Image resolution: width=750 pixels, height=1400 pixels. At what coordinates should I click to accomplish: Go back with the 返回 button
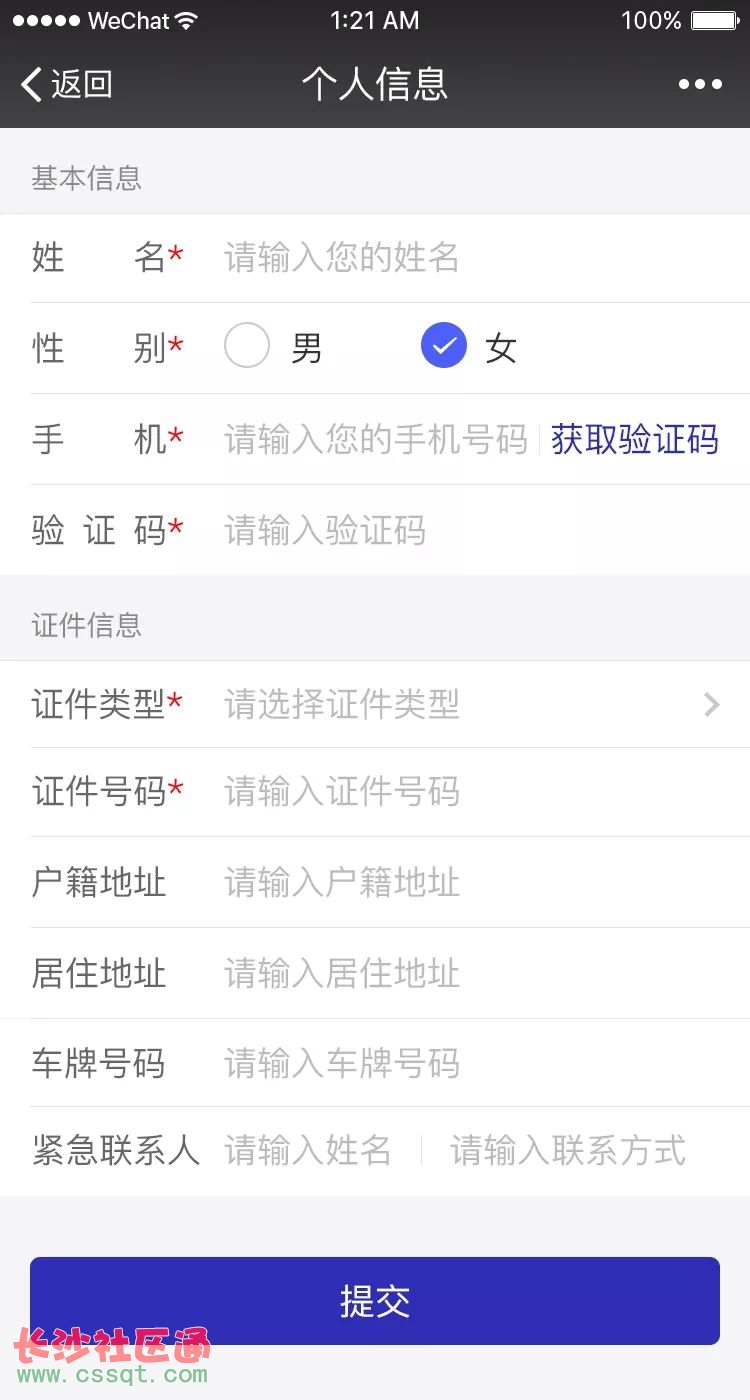66,84
